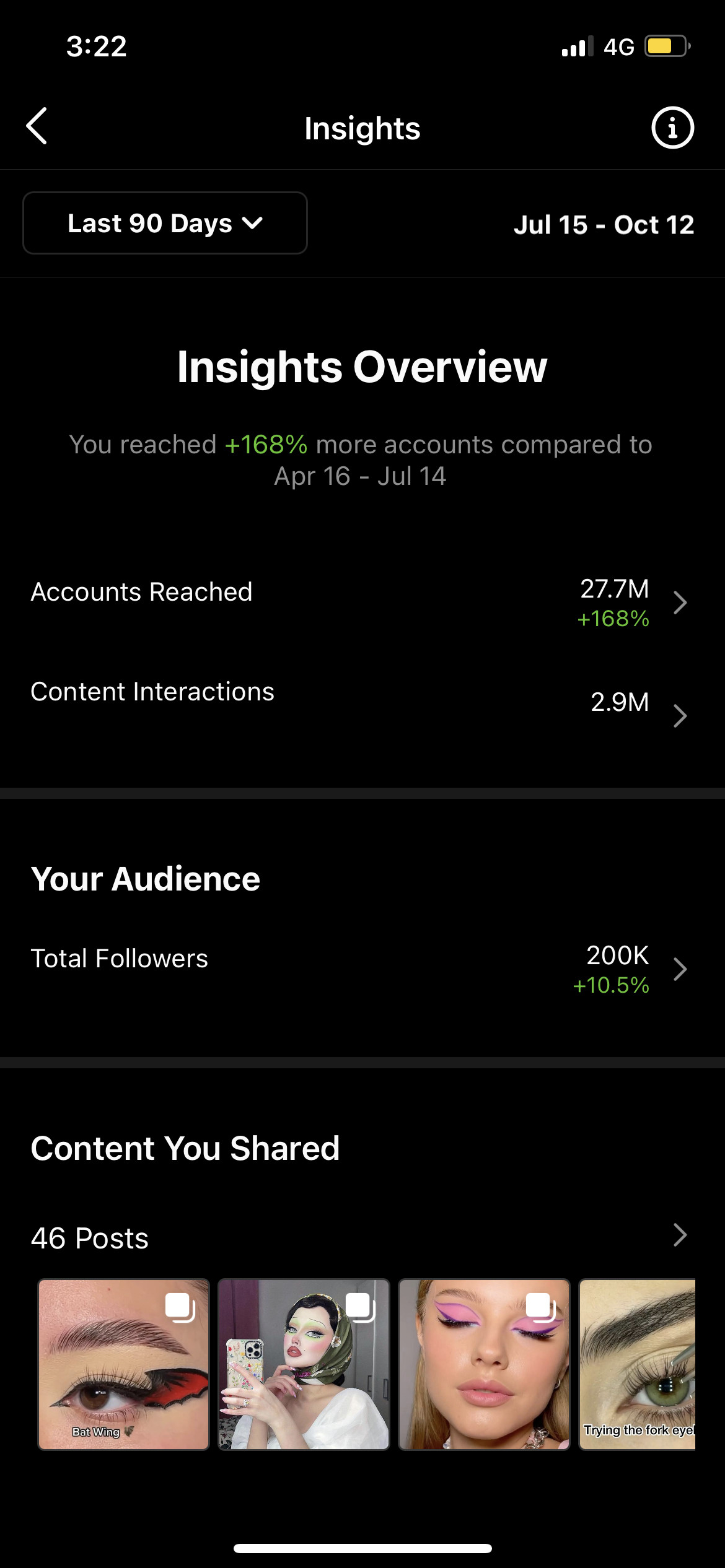Open Accounts Reached details
The width and height of the screenshot is (725, 1568).
click(x=362, y=603)
